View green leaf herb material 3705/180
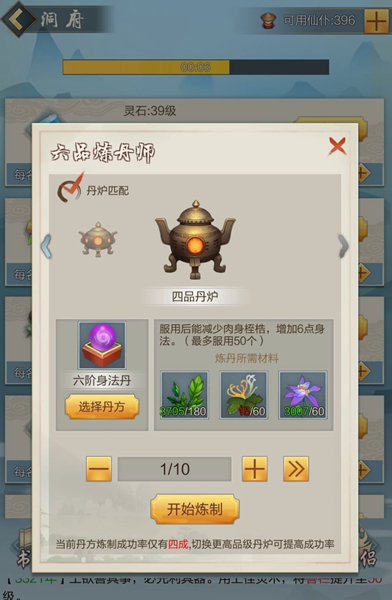Viewport: 392px width, 600px height. (x=184, y=395)
